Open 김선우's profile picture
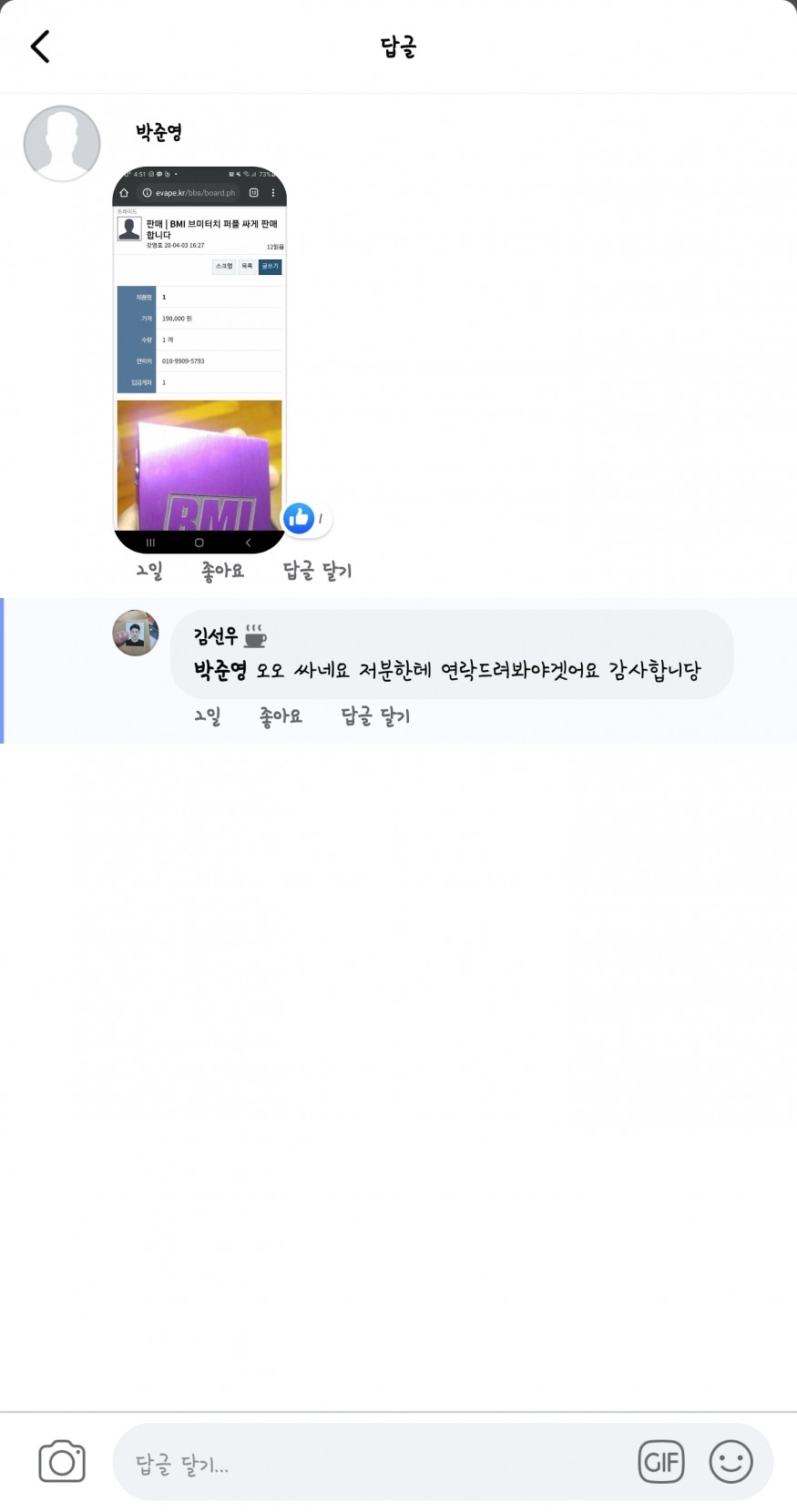The height and width of the screenshot is (1512, 797). coord(136,633)
